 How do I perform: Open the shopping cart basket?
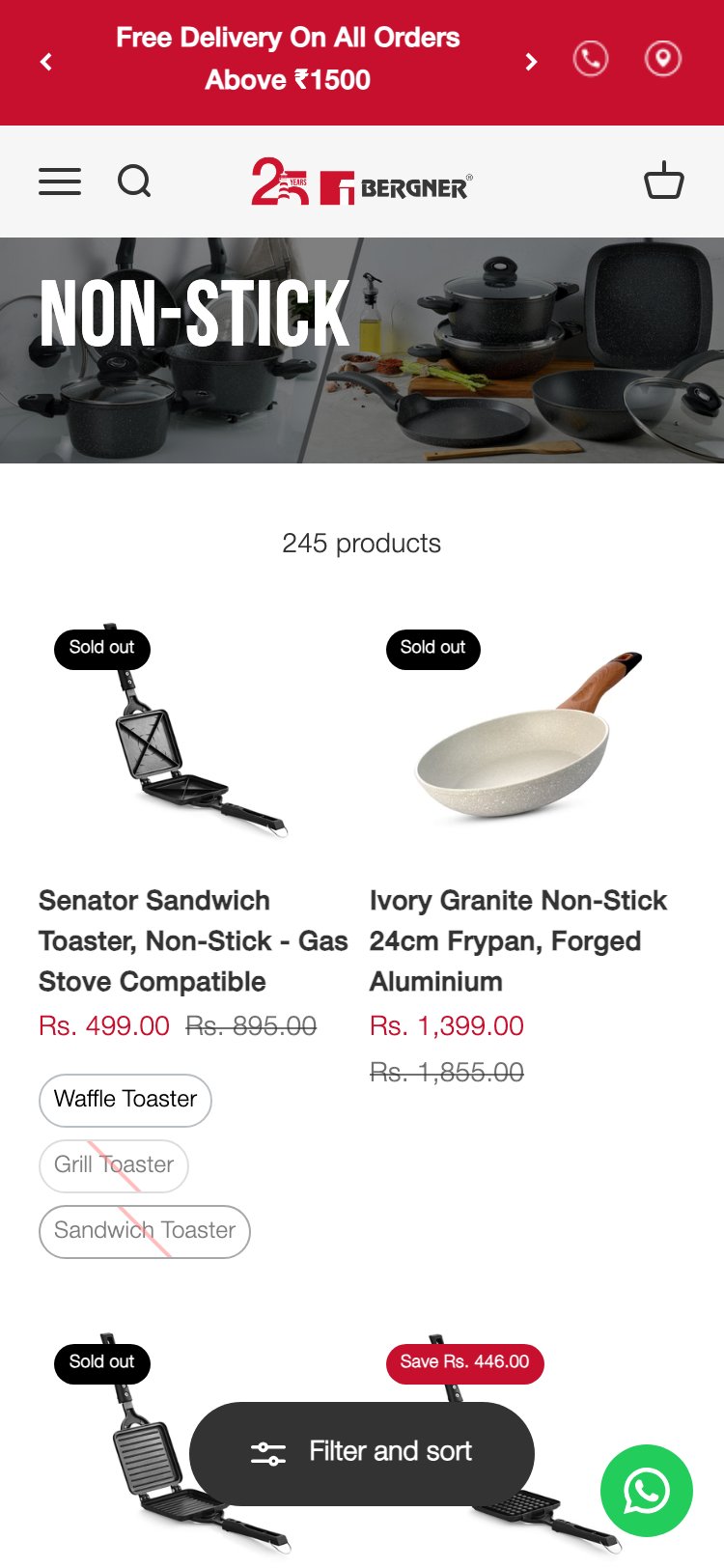pyautogui.click(x=664, y=182)
